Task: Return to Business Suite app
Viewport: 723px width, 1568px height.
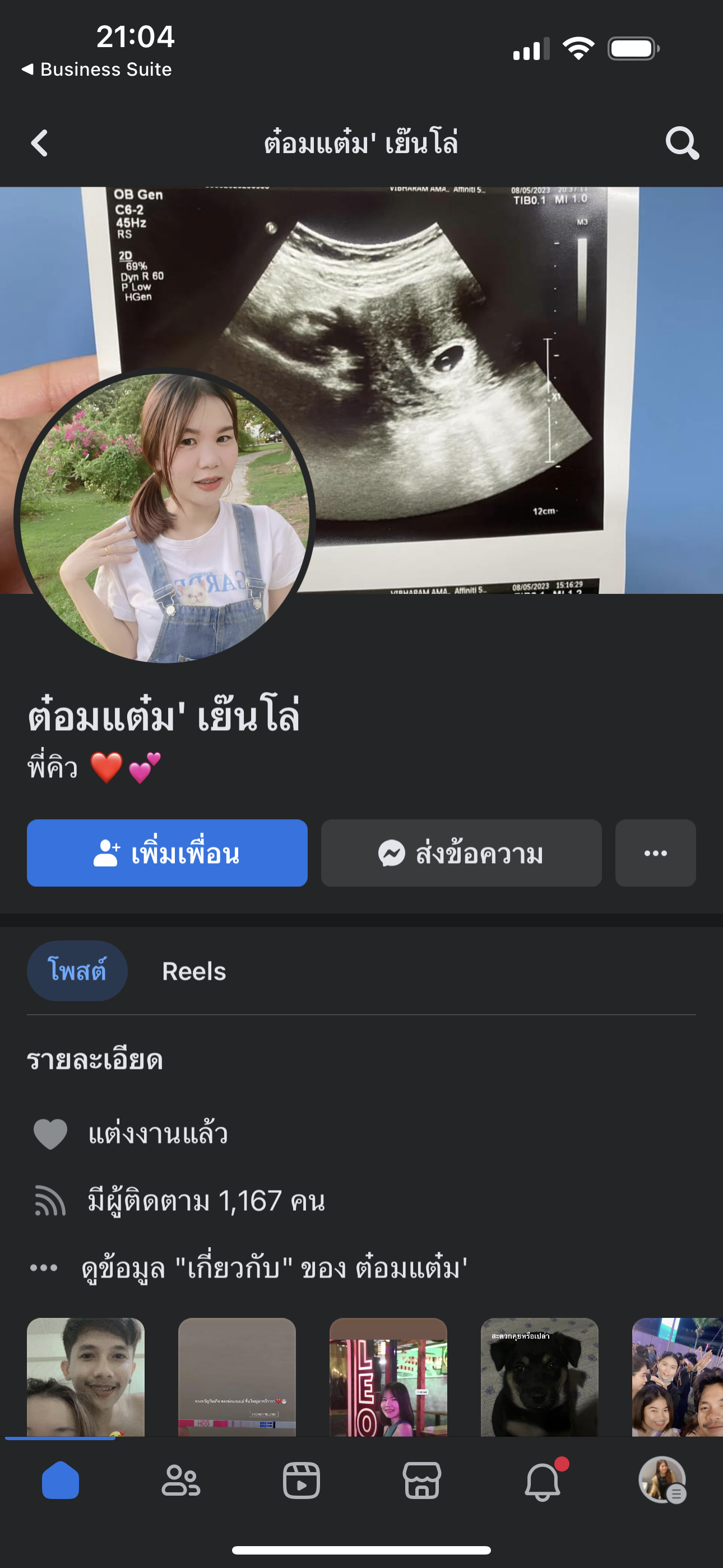Action: click(x=98, y=70)
